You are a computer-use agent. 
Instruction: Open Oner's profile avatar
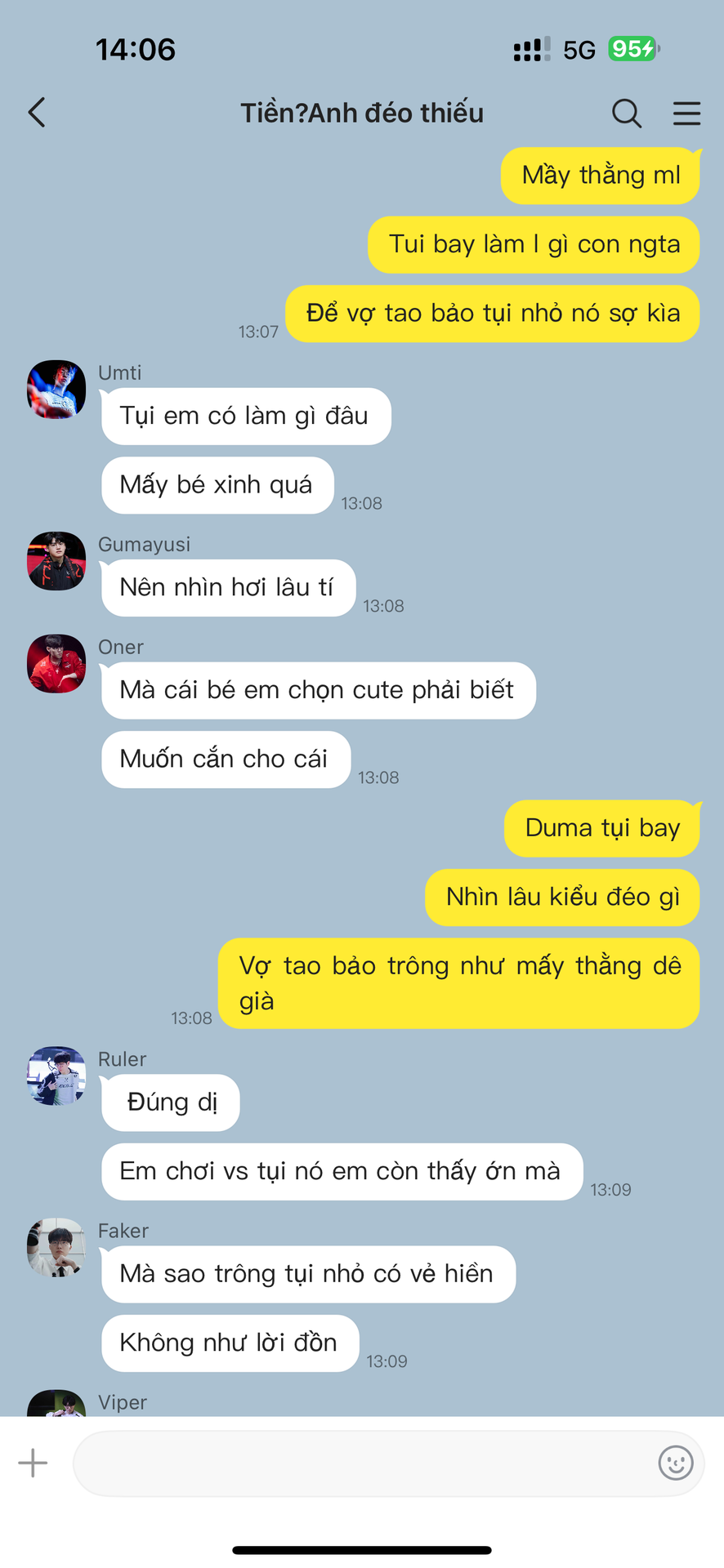click(56, 664)
